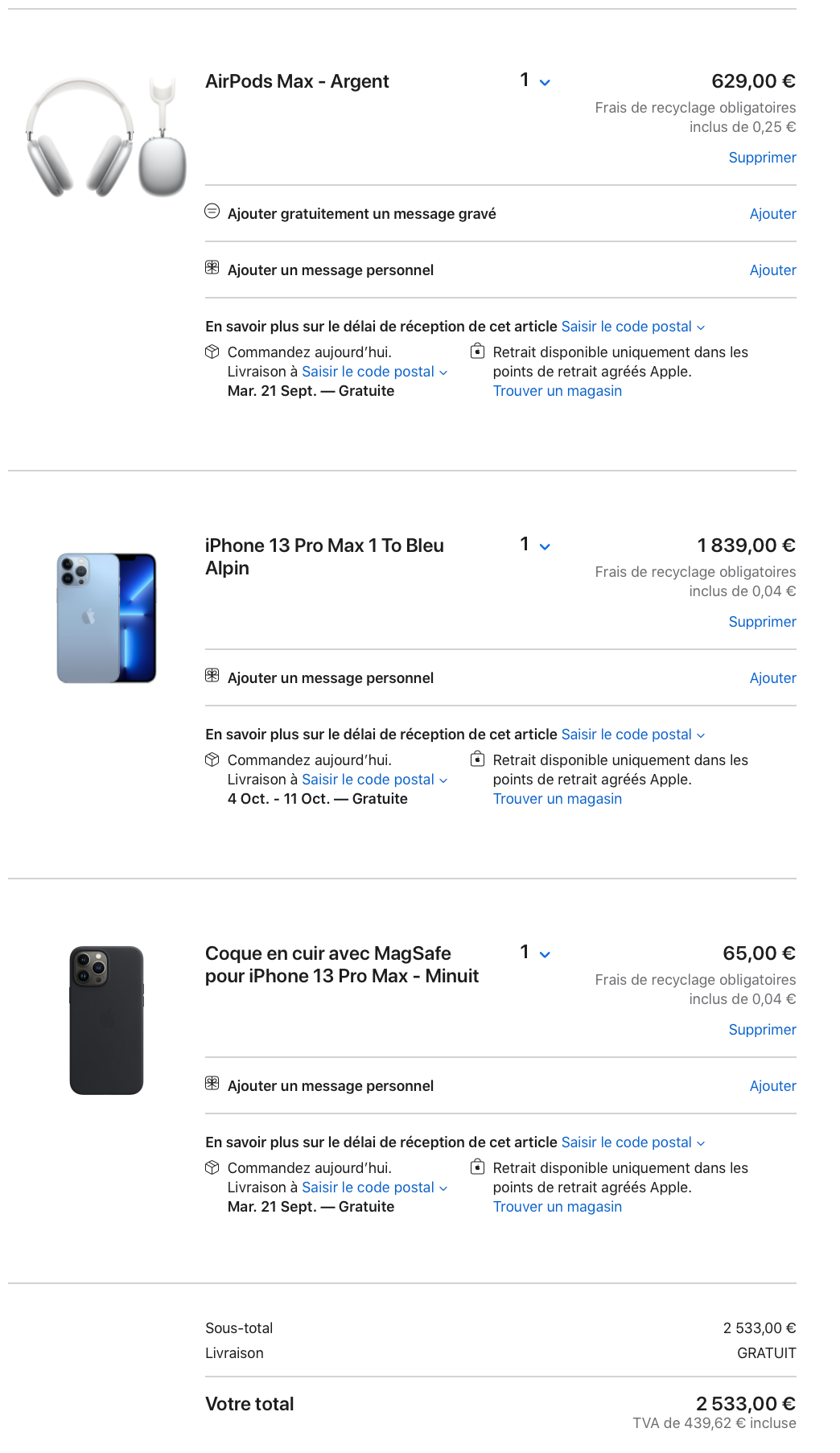Viewport: 840px width, 1453px height.
Task: Change quantity of iPhone 13 Pro Max
Action: click(535, 545)
